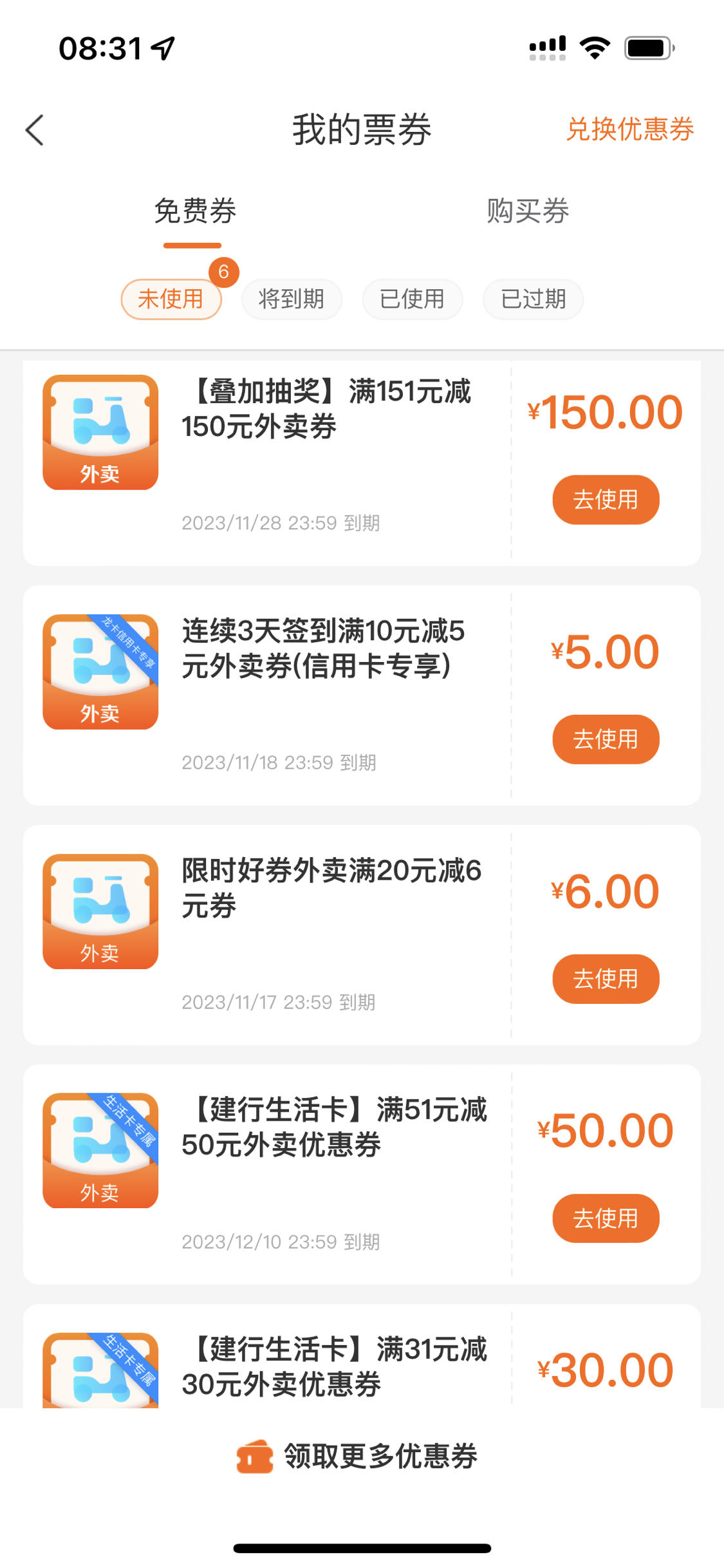Switch to the 购买券 tab
The image size is (724, 1568).
coord(528,211)
